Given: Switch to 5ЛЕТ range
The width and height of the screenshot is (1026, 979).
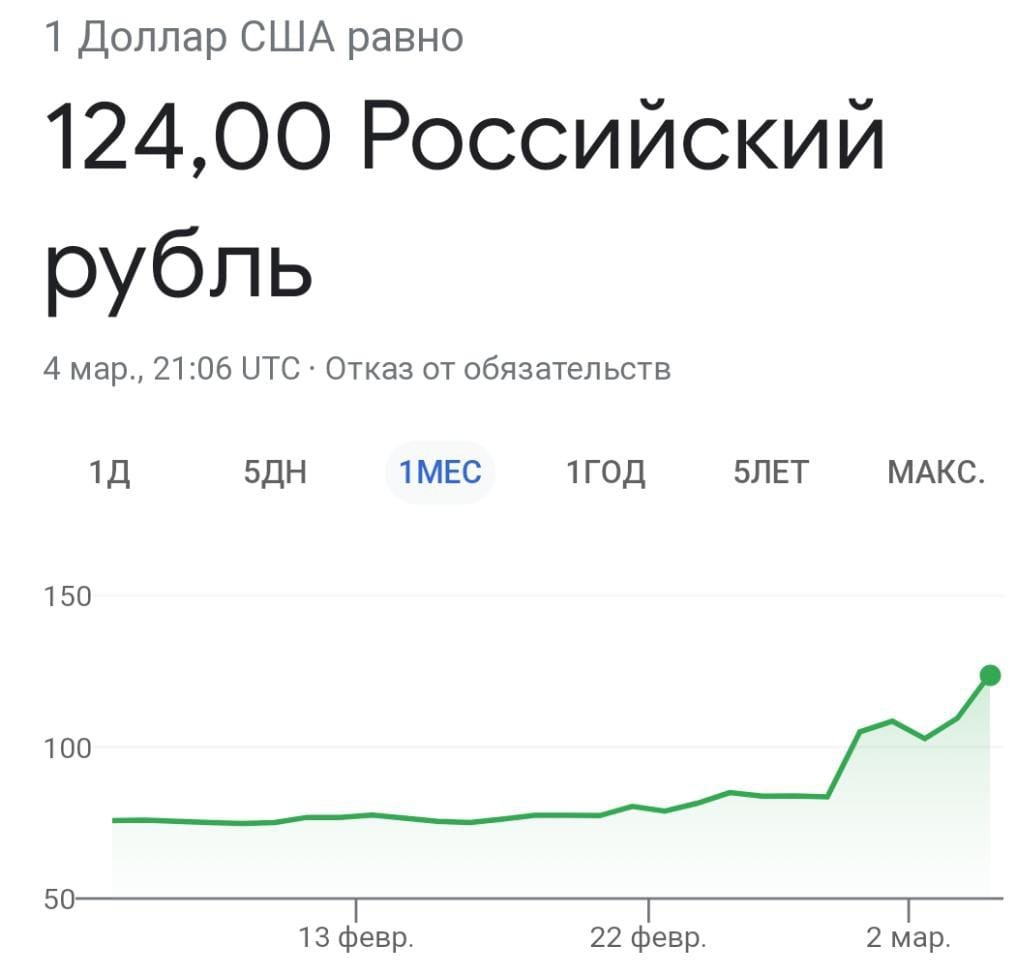Looking at the screenshot, I should [771, 472].
